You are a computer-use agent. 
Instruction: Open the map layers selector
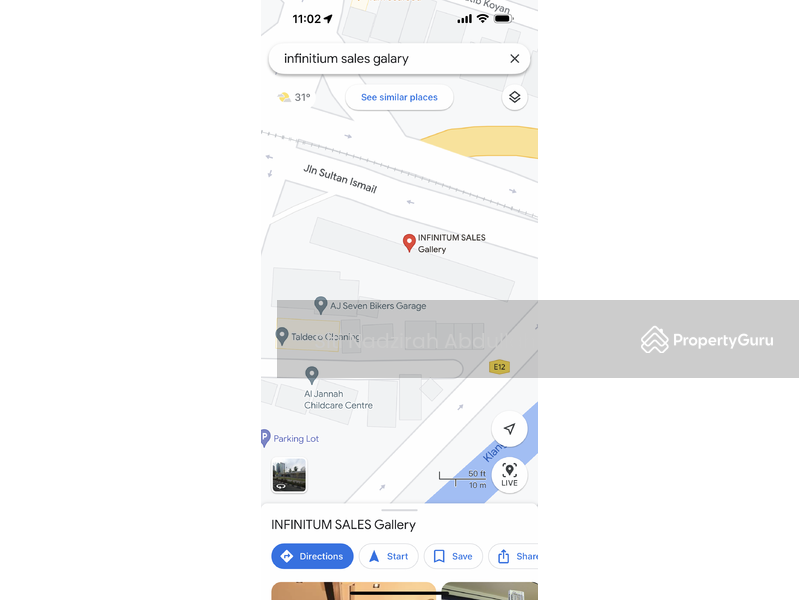pyautogui.click(x=514, y=97)
